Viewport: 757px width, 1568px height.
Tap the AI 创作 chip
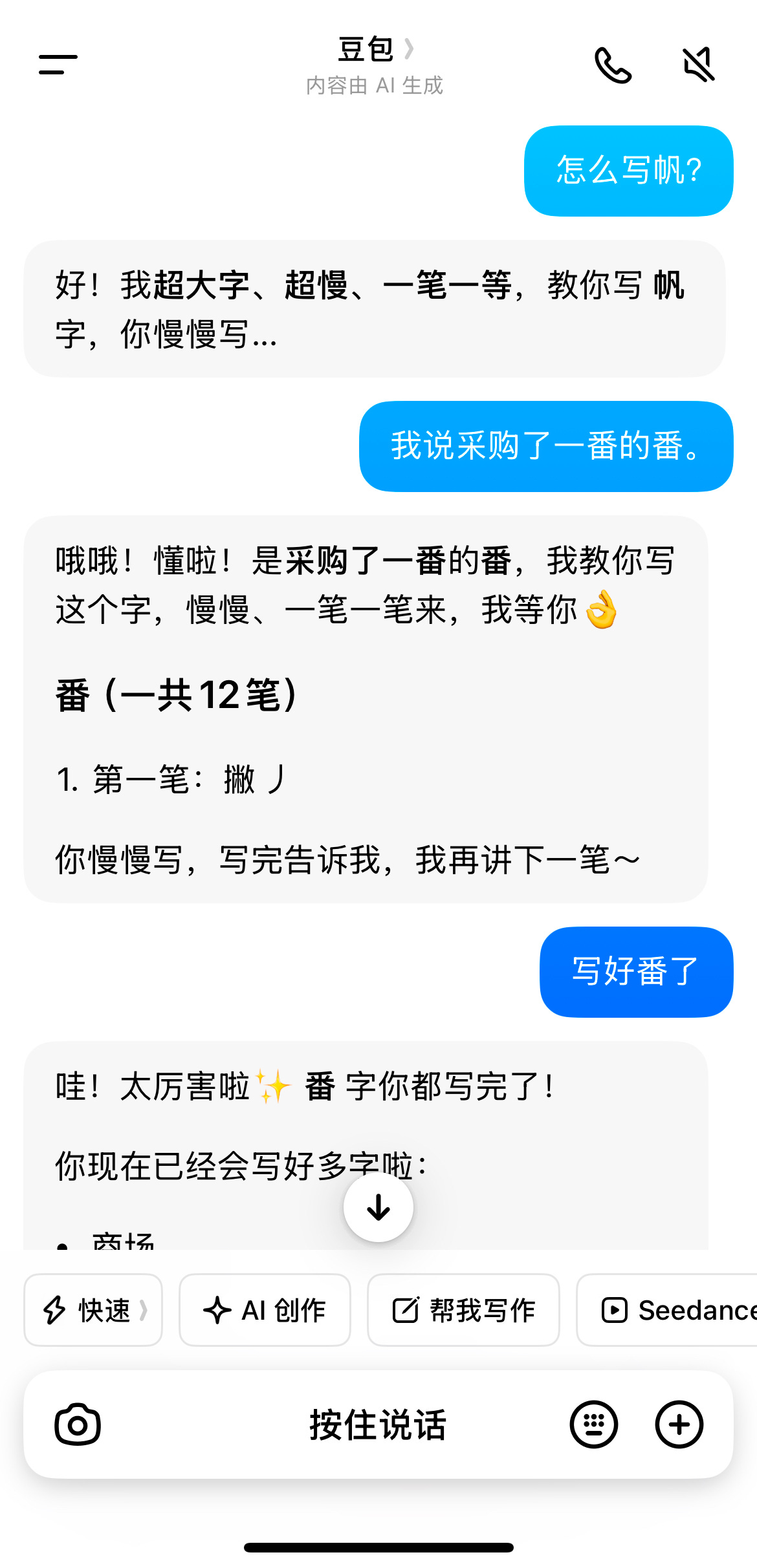tap(265, 1310)
